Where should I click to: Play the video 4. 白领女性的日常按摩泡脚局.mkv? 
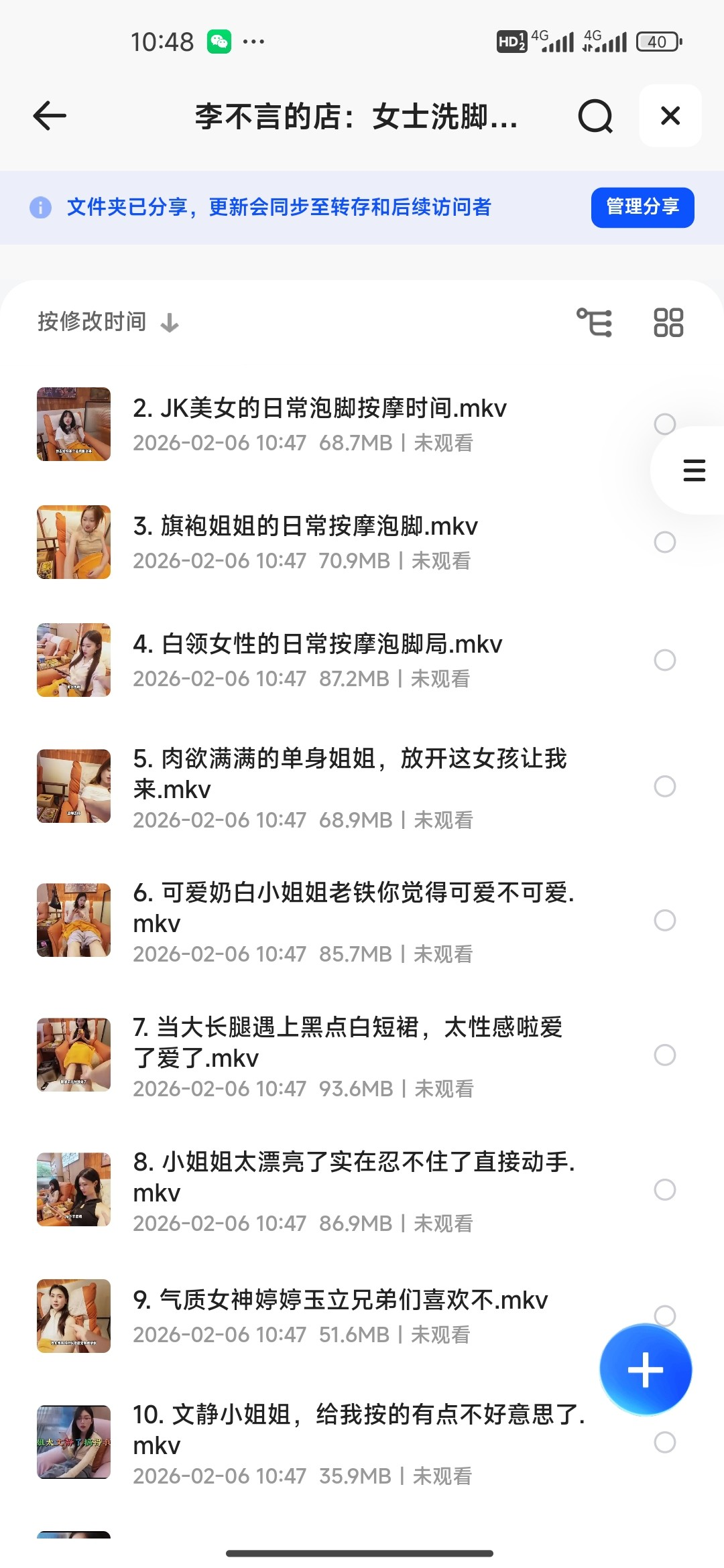(317, 644)
